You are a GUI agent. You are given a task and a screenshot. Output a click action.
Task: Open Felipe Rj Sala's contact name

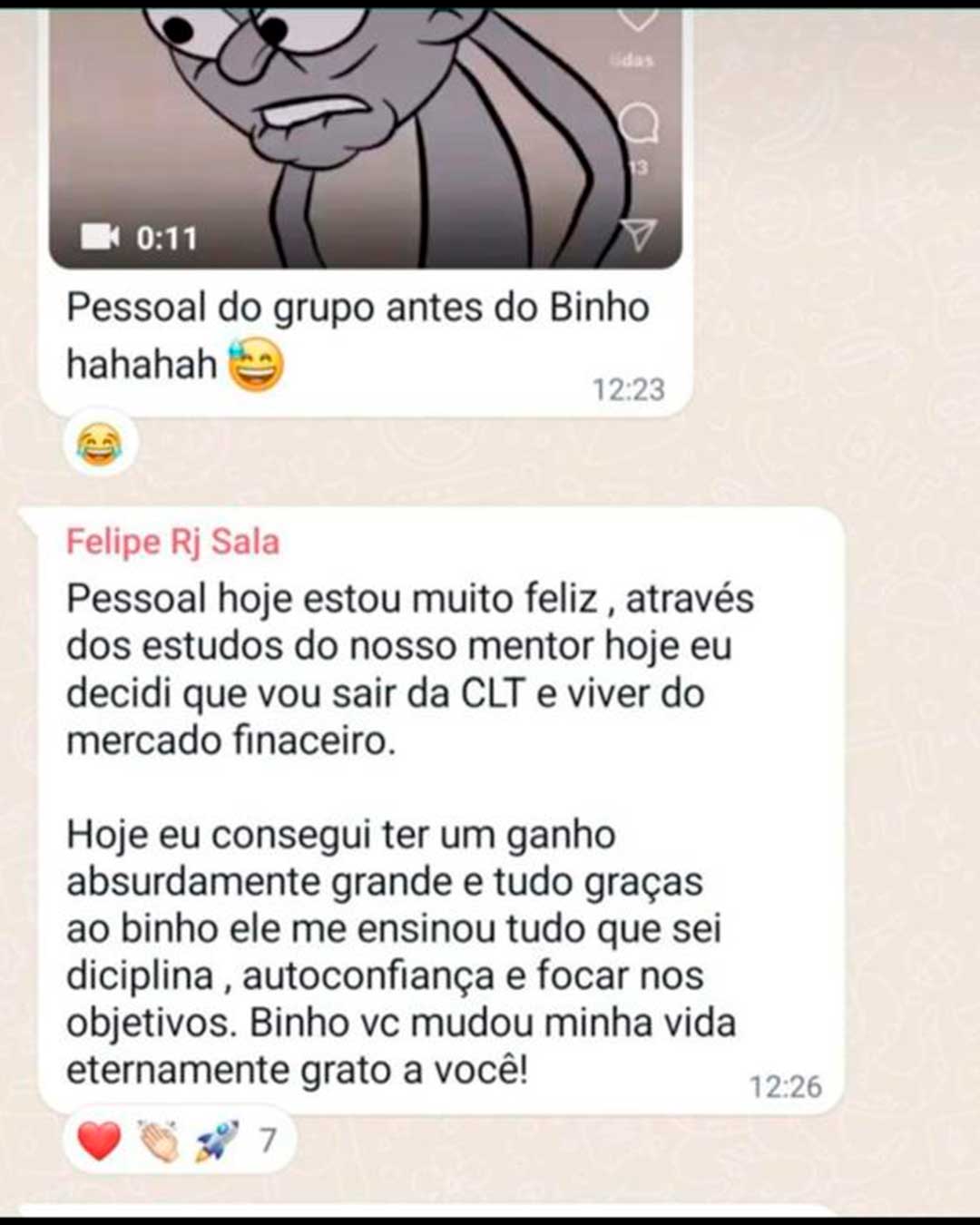(172, 542)
